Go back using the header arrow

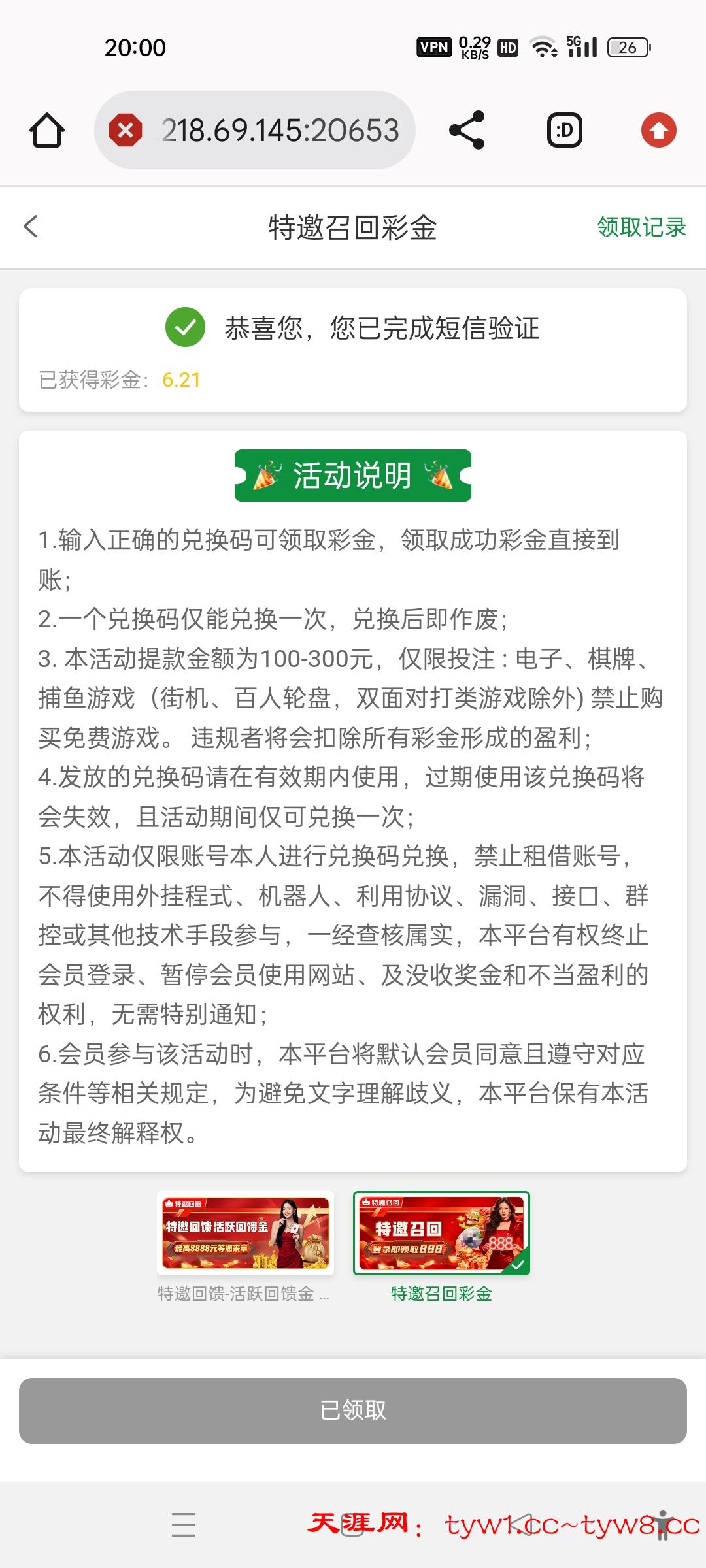click(31, 227)
